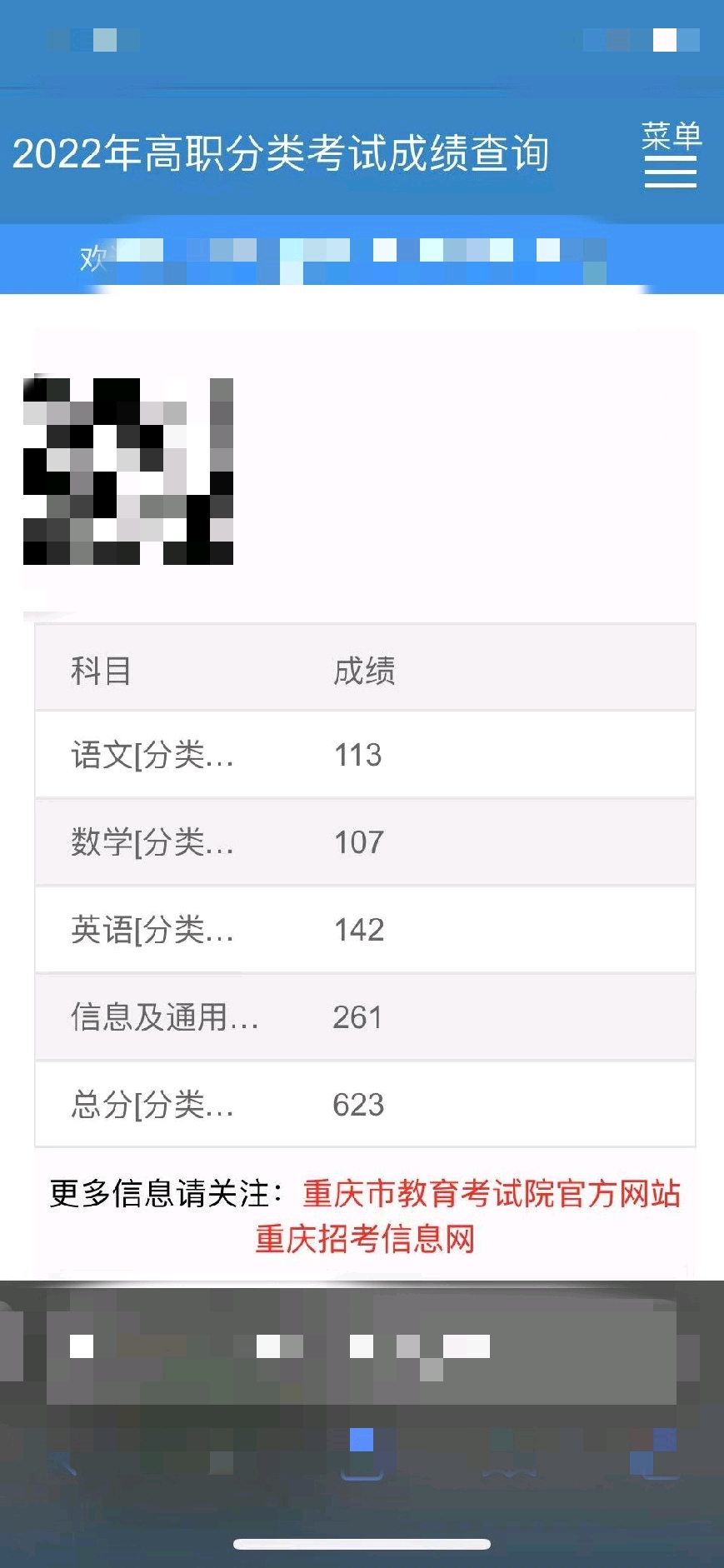Visit the 重庆招考信息网 link
The width and height of the screenshot is (724, 1568).
point(365,1238)
